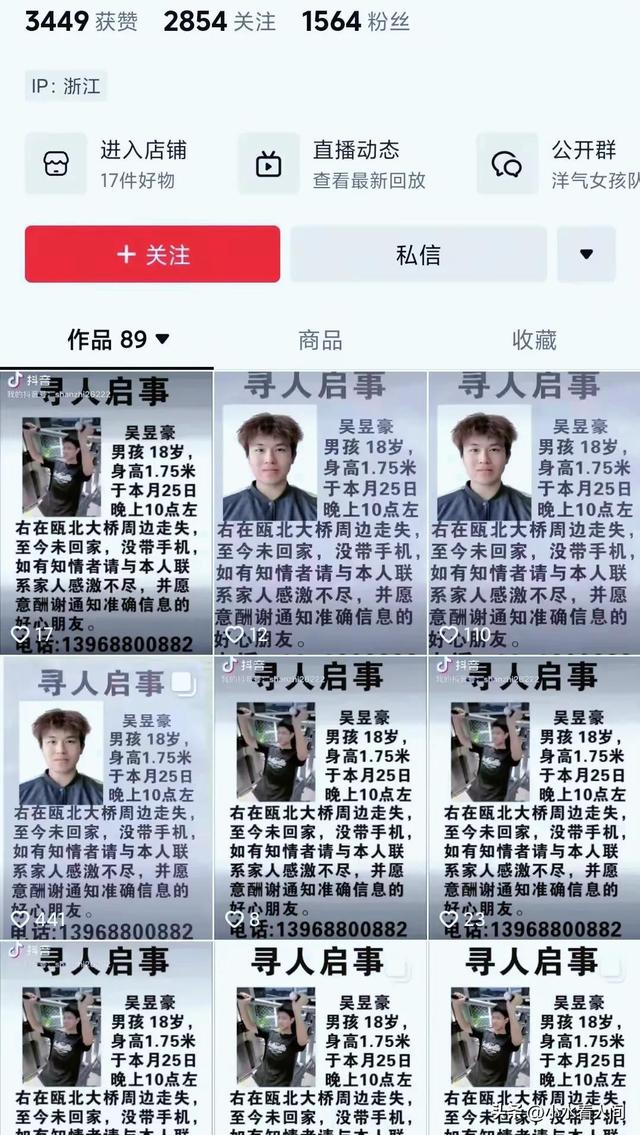
Task: Switch to the 商品 tab
Action: 320,339
